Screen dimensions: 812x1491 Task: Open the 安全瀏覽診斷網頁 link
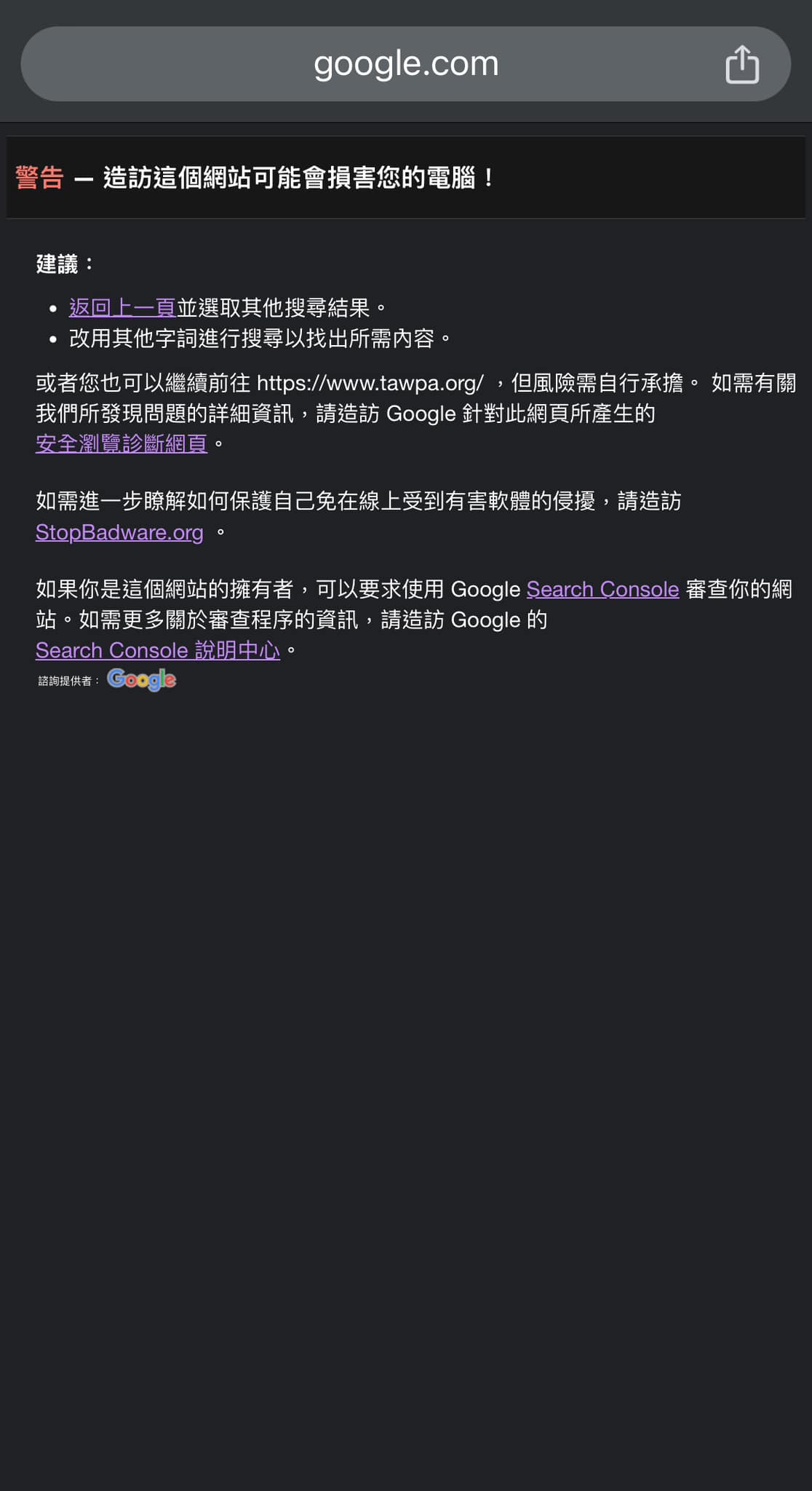click(x=122, y=443)
